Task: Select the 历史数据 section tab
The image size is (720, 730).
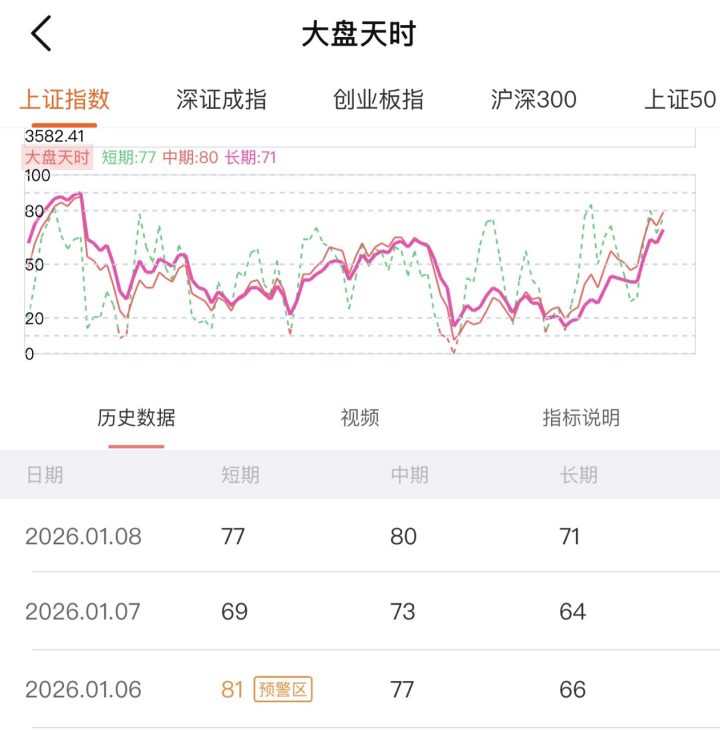Action: pyautogui.click(x=136, y=418)
